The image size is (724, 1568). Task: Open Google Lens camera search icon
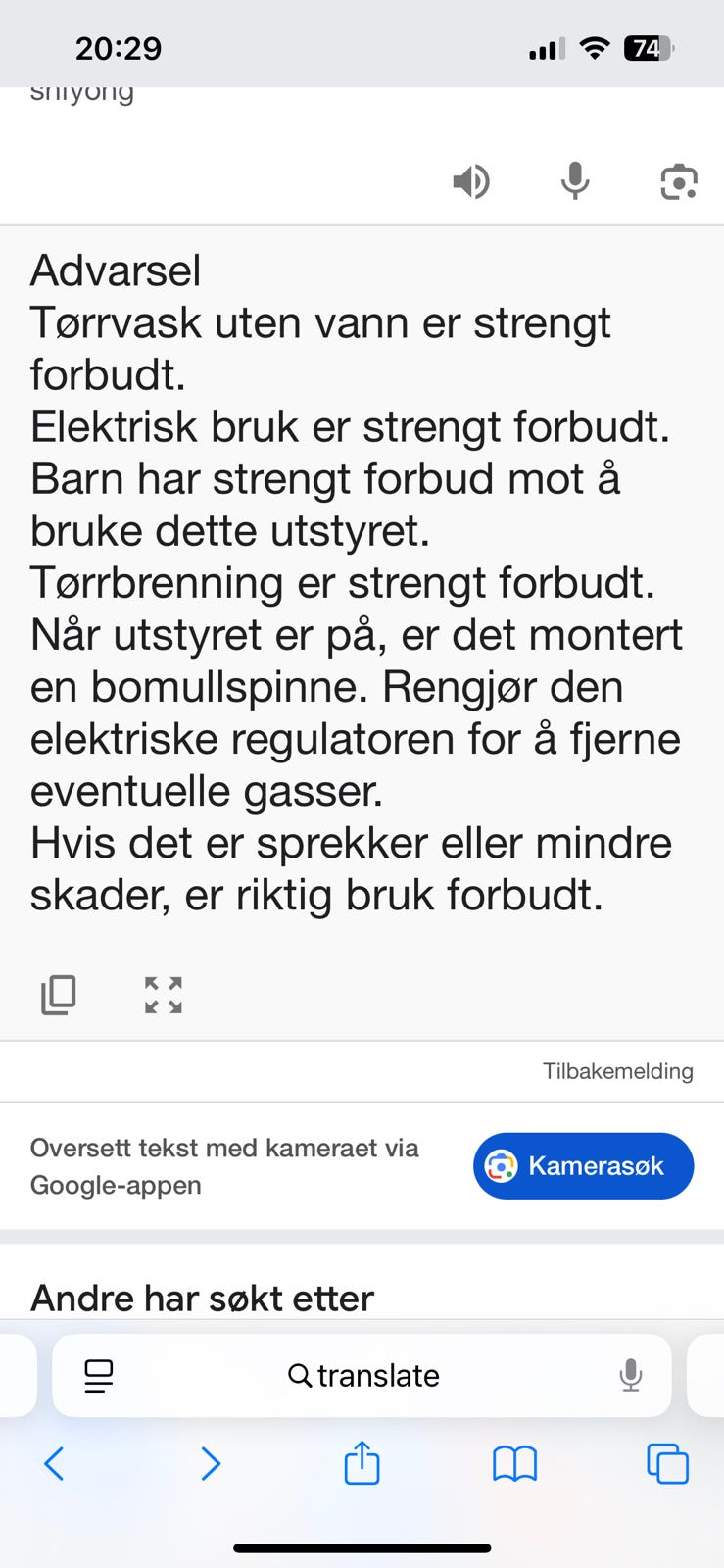pos(677,181)
